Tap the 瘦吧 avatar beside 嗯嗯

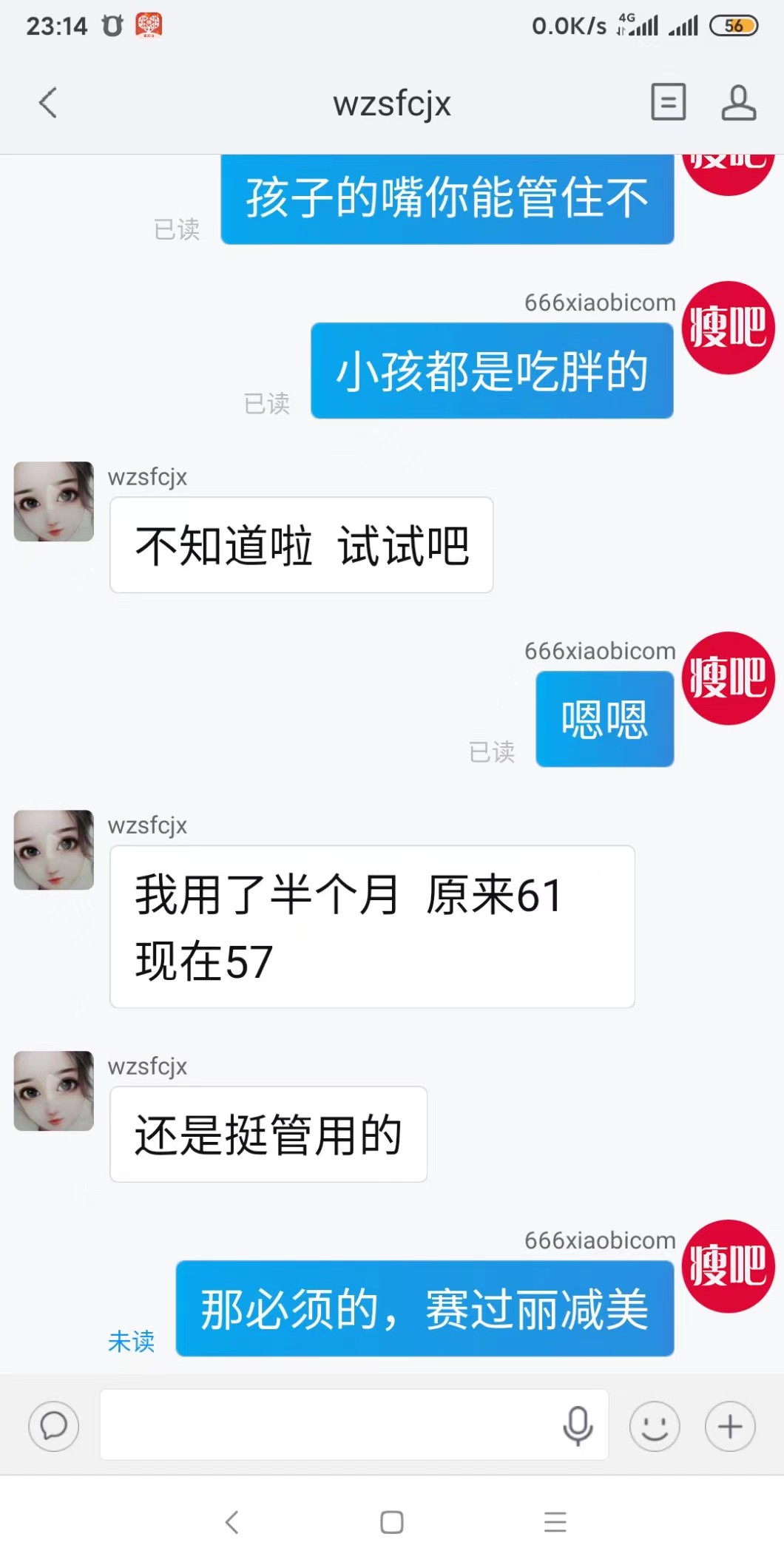(728, 678)
